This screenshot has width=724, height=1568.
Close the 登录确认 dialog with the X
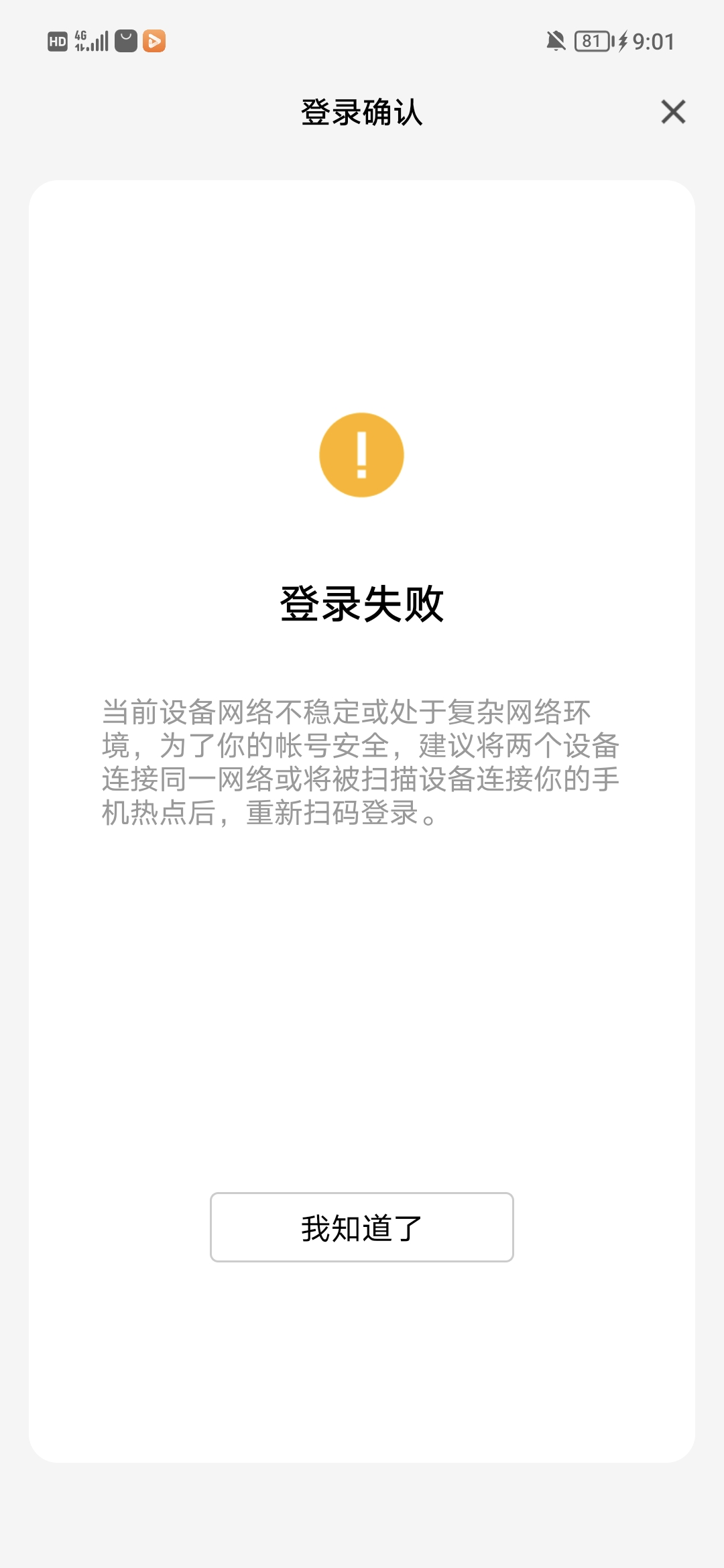click(673, 113)
